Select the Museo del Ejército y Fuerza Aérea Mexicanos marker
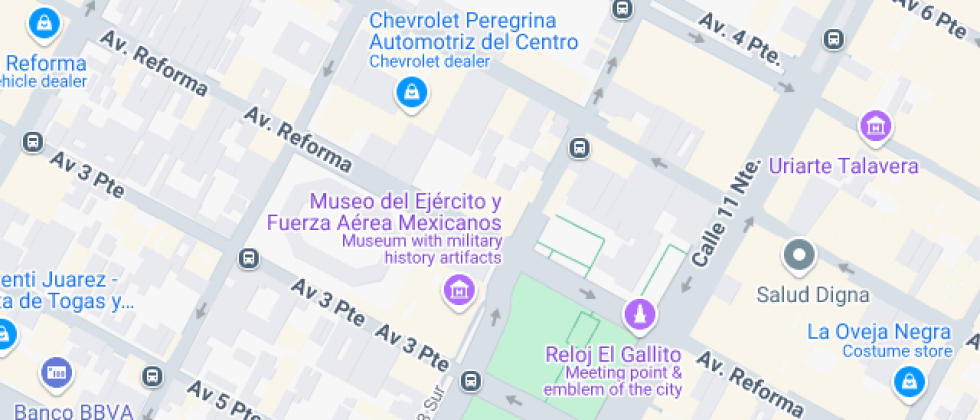Viewport: 980px width, 420px height. coord(459,291)
